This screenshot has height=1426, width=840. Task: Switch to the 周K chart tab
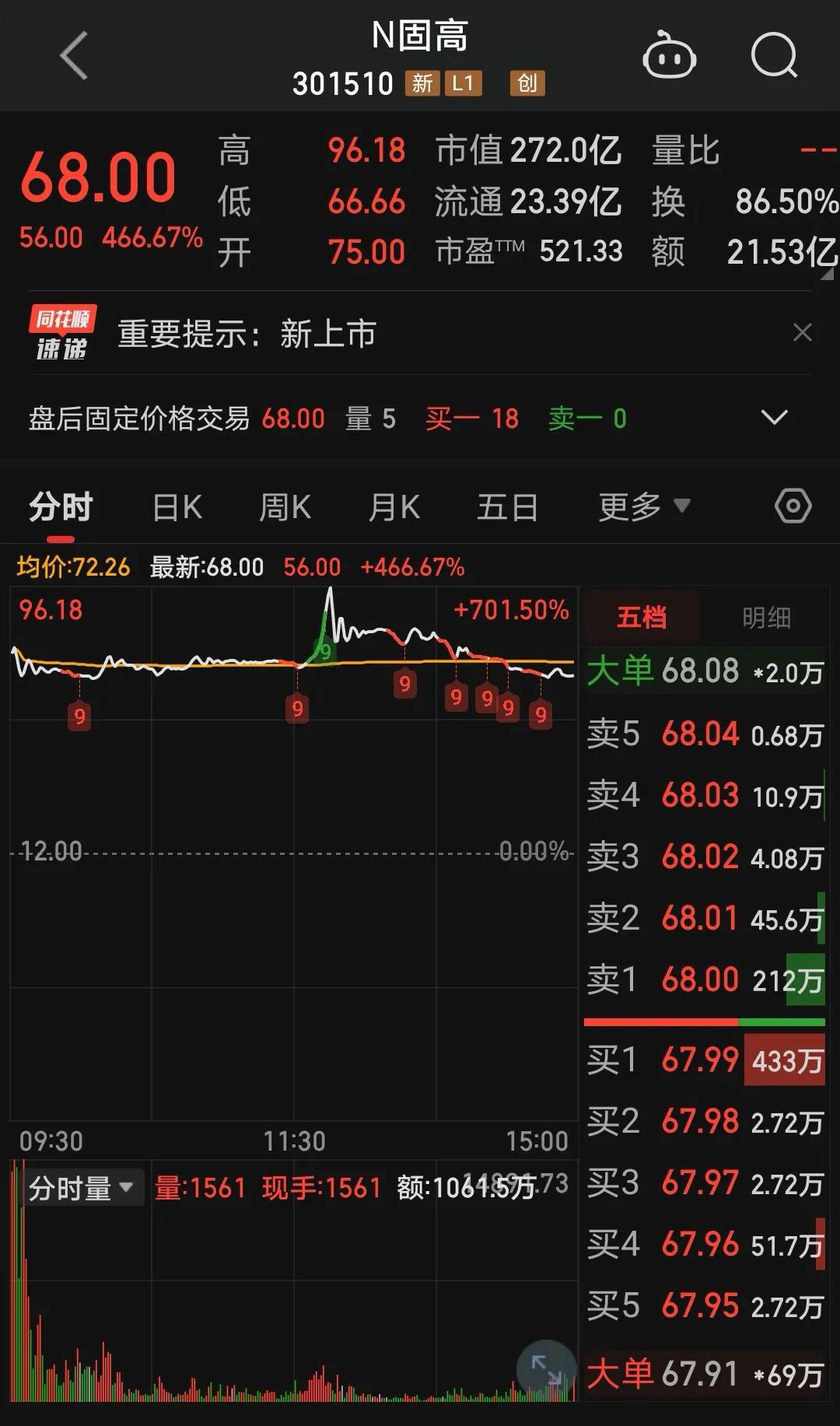(x=285, y=507)
